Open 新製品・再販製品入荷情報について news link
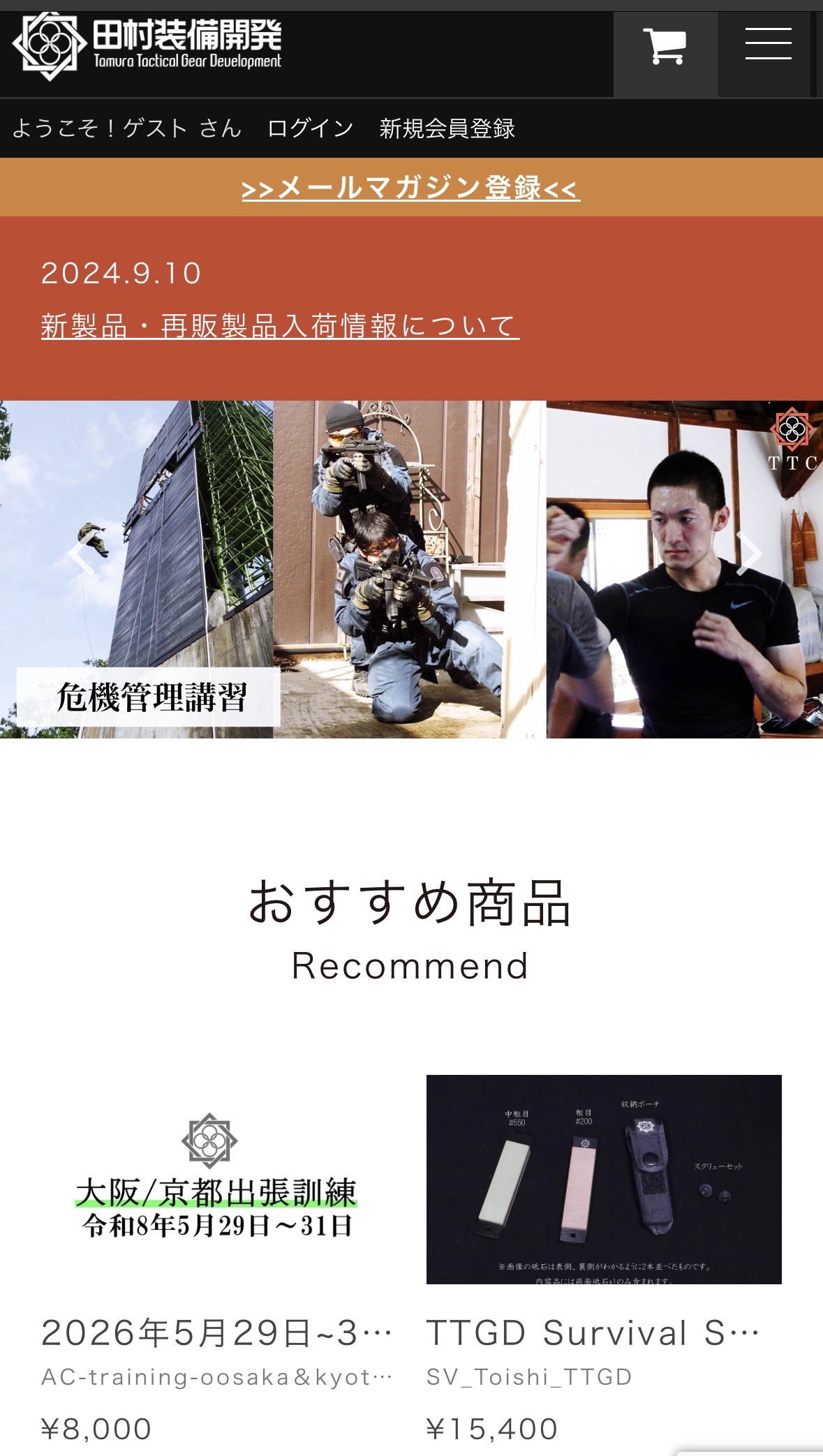 tap(280, 326)
